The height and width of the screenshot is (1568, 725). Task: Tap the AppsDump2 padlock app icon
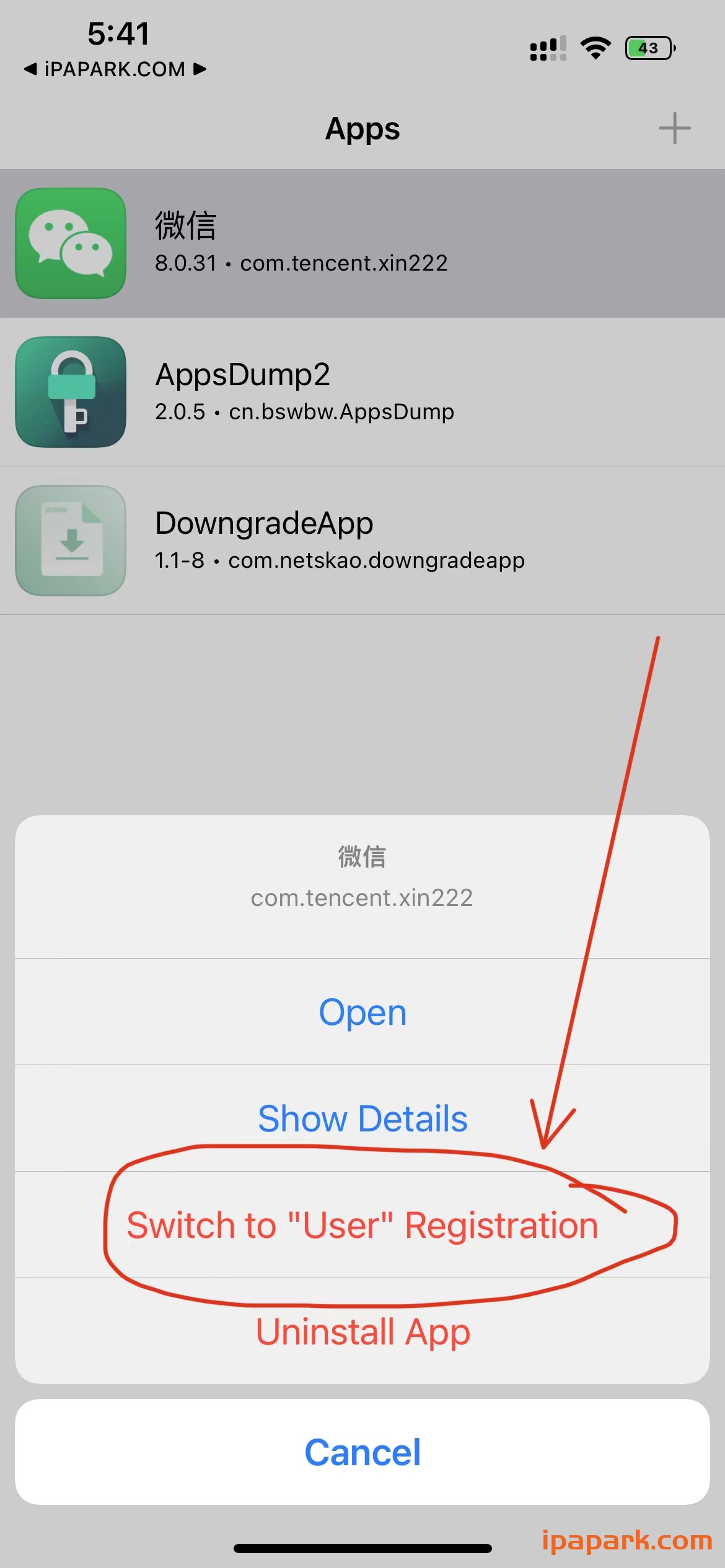point(71,391)
